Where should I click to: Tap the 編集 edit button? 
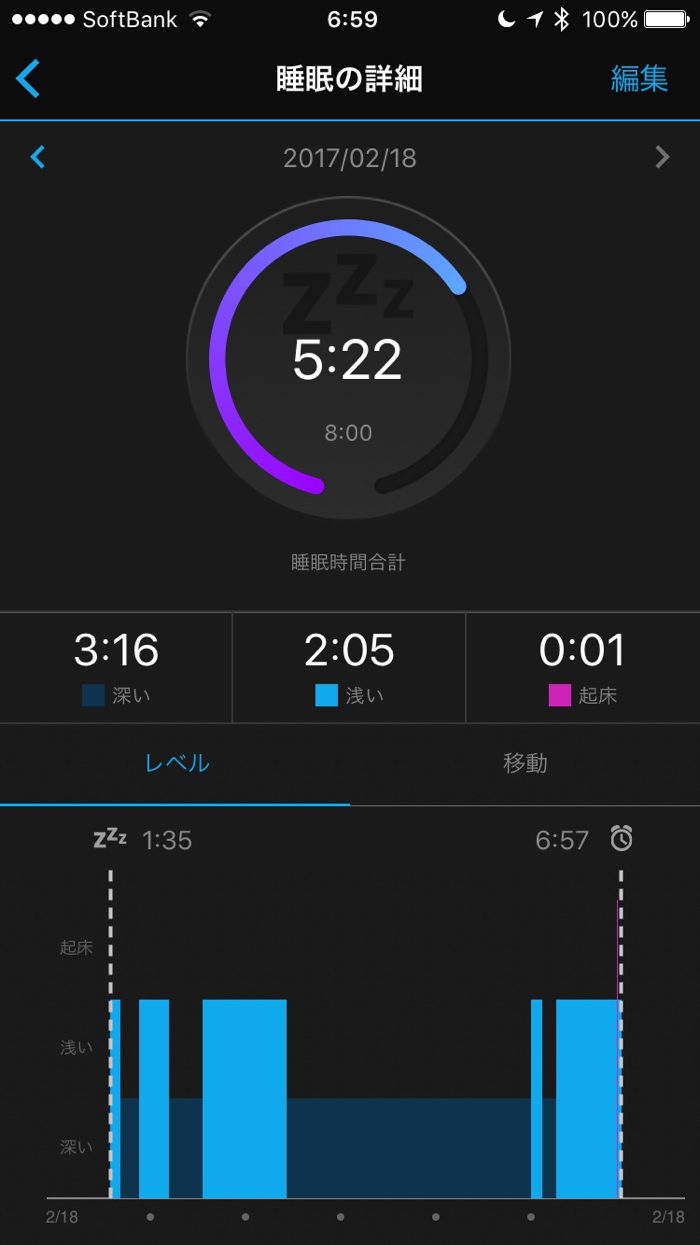(639, 79)
